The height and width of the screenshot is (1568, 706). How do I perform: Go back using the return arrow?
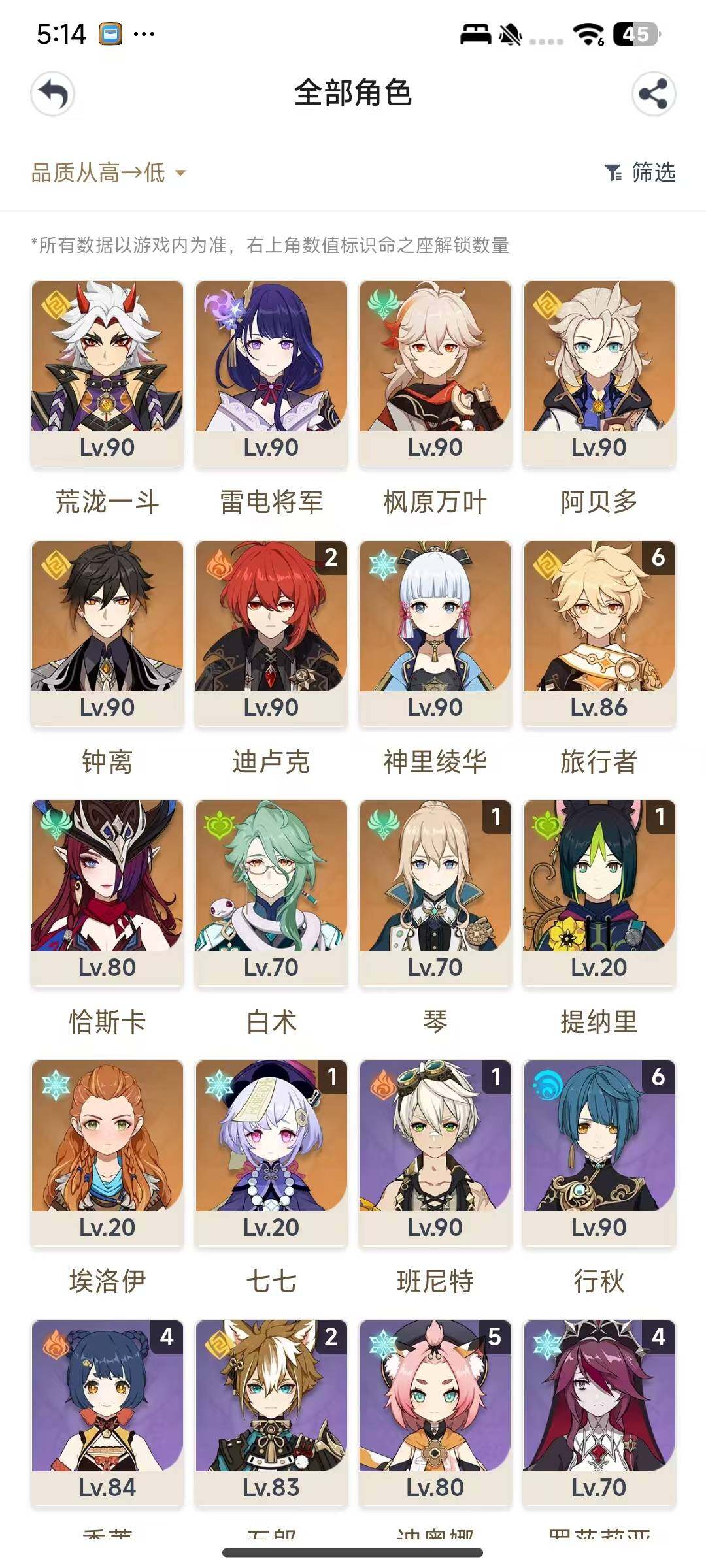tap(53, 94)
